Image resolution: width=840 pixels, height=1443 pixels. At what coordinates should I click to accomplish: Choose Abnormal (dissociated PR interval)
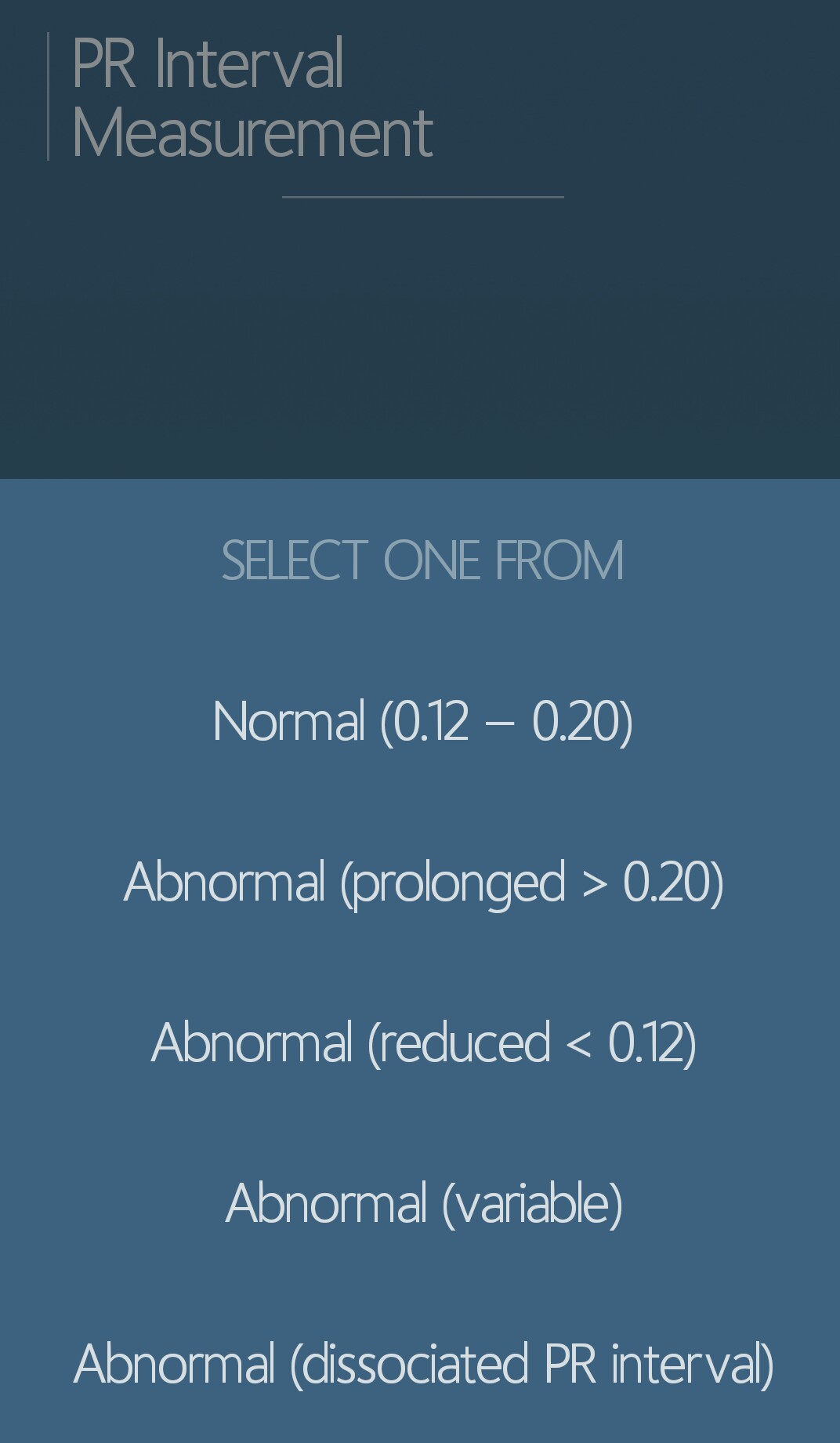coord(423,1364)
